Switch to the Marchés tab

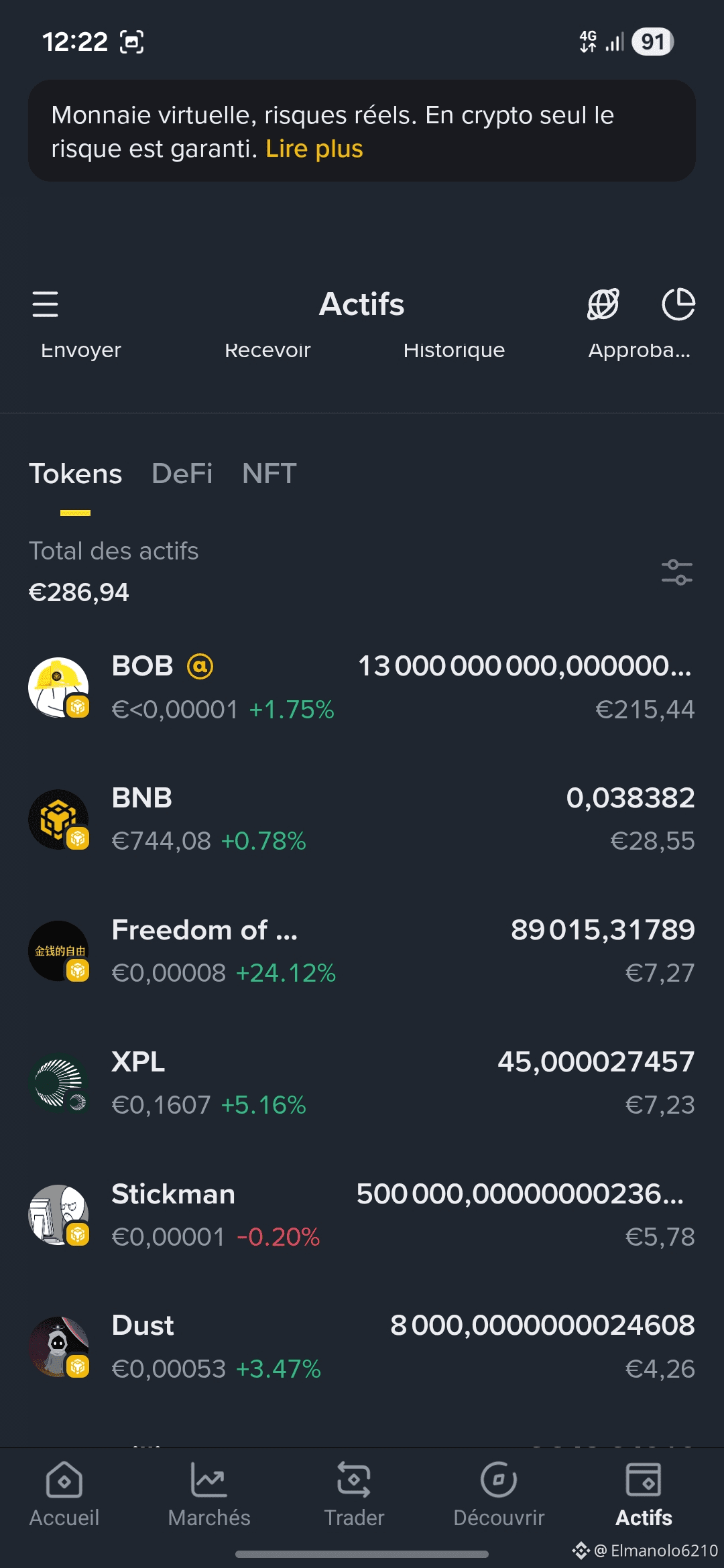(x=209, y=1494)
